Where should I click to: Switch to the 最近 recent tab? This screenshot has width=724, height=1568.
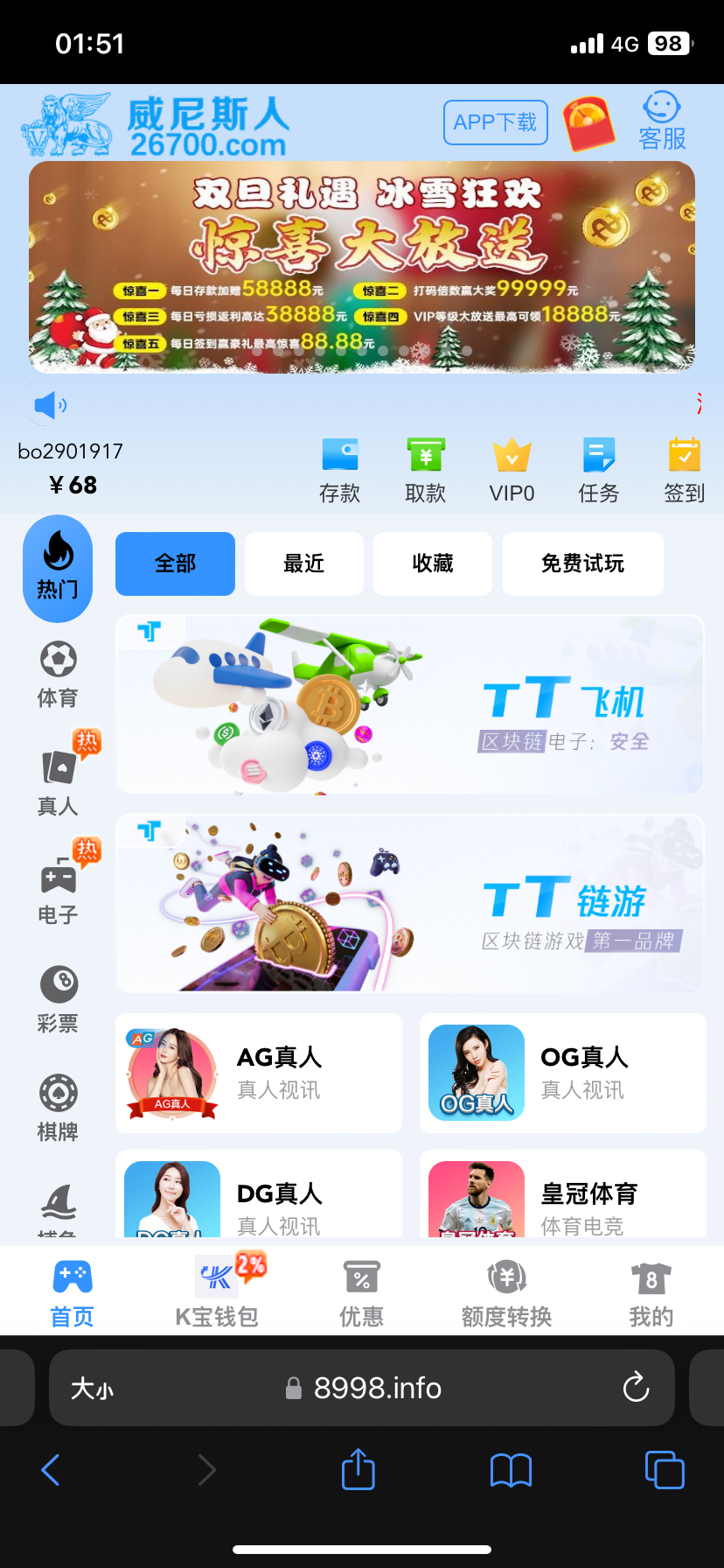[303, 563]
